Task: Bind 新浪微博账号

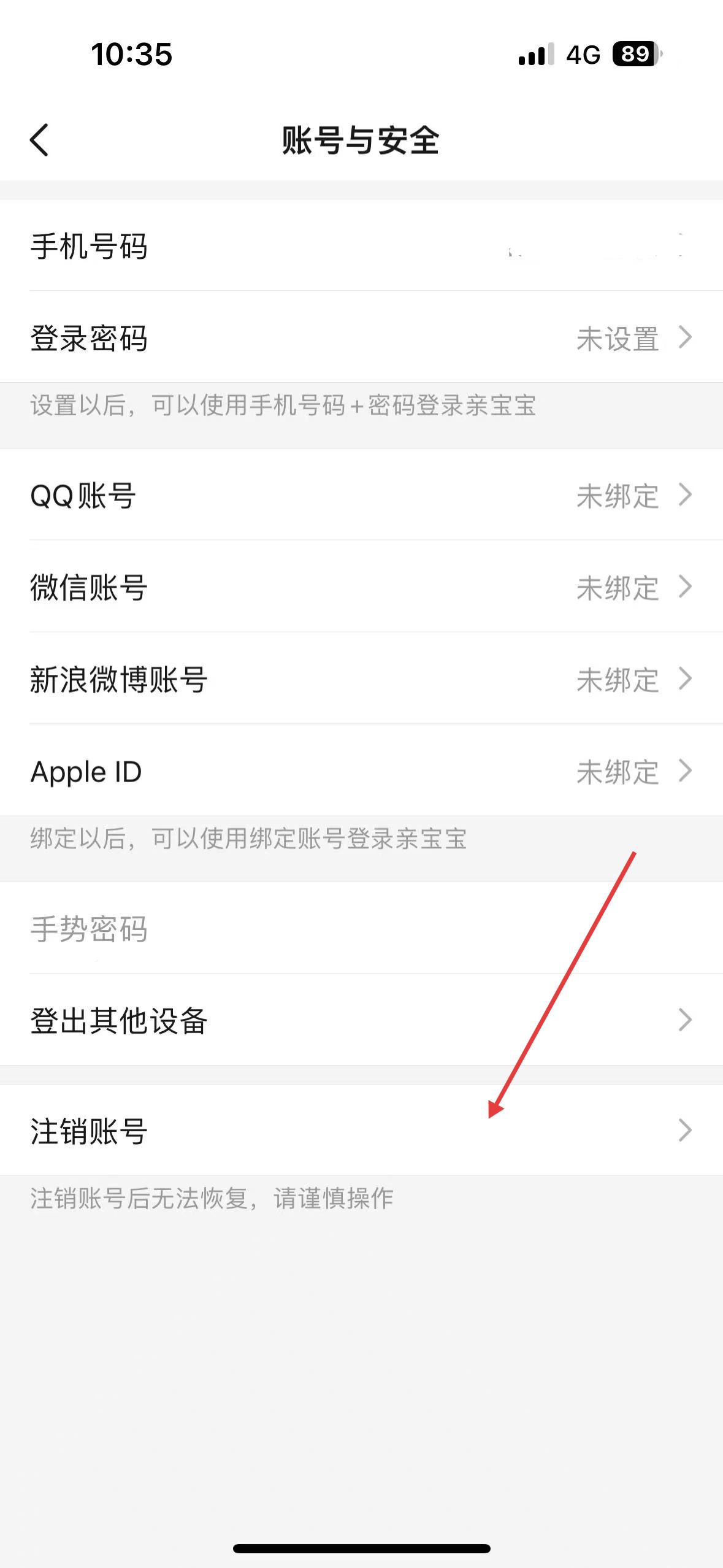Action: pyautogui.click(x=361, y=679)
